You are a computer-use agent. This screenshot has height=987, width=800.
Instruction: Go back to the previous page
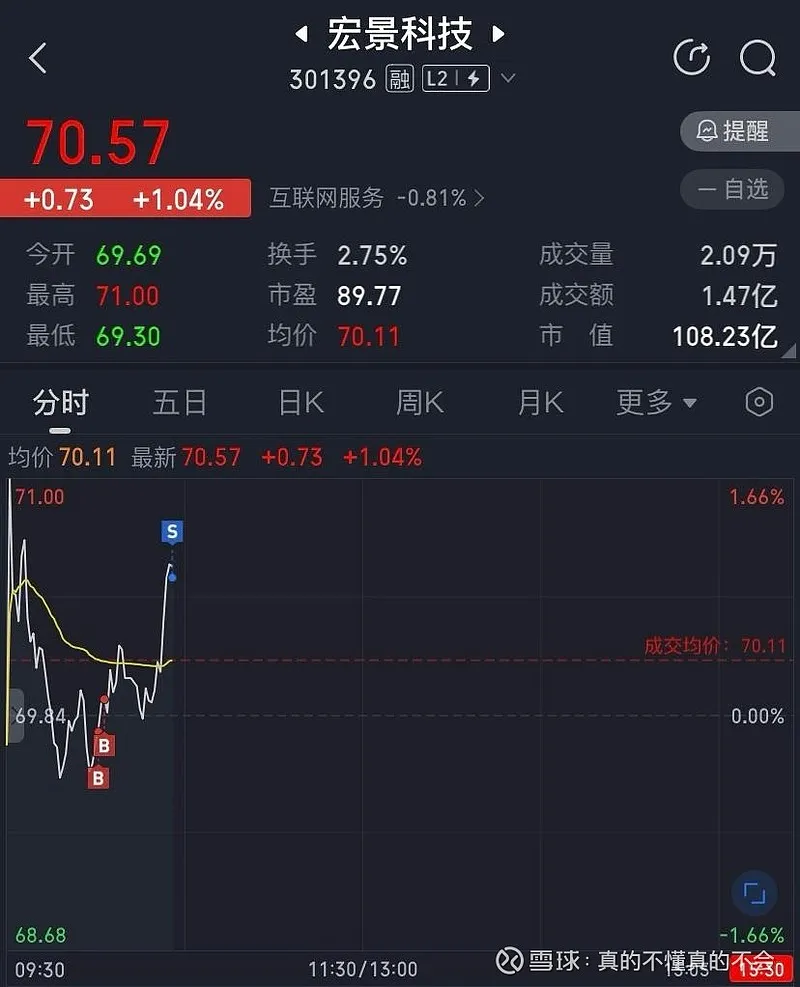point(38,58)
